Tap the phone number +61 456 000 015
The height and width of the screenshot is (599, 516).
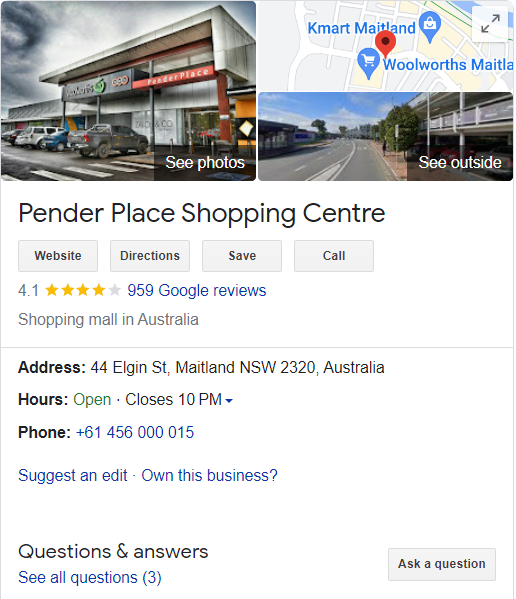pos(135,433)
